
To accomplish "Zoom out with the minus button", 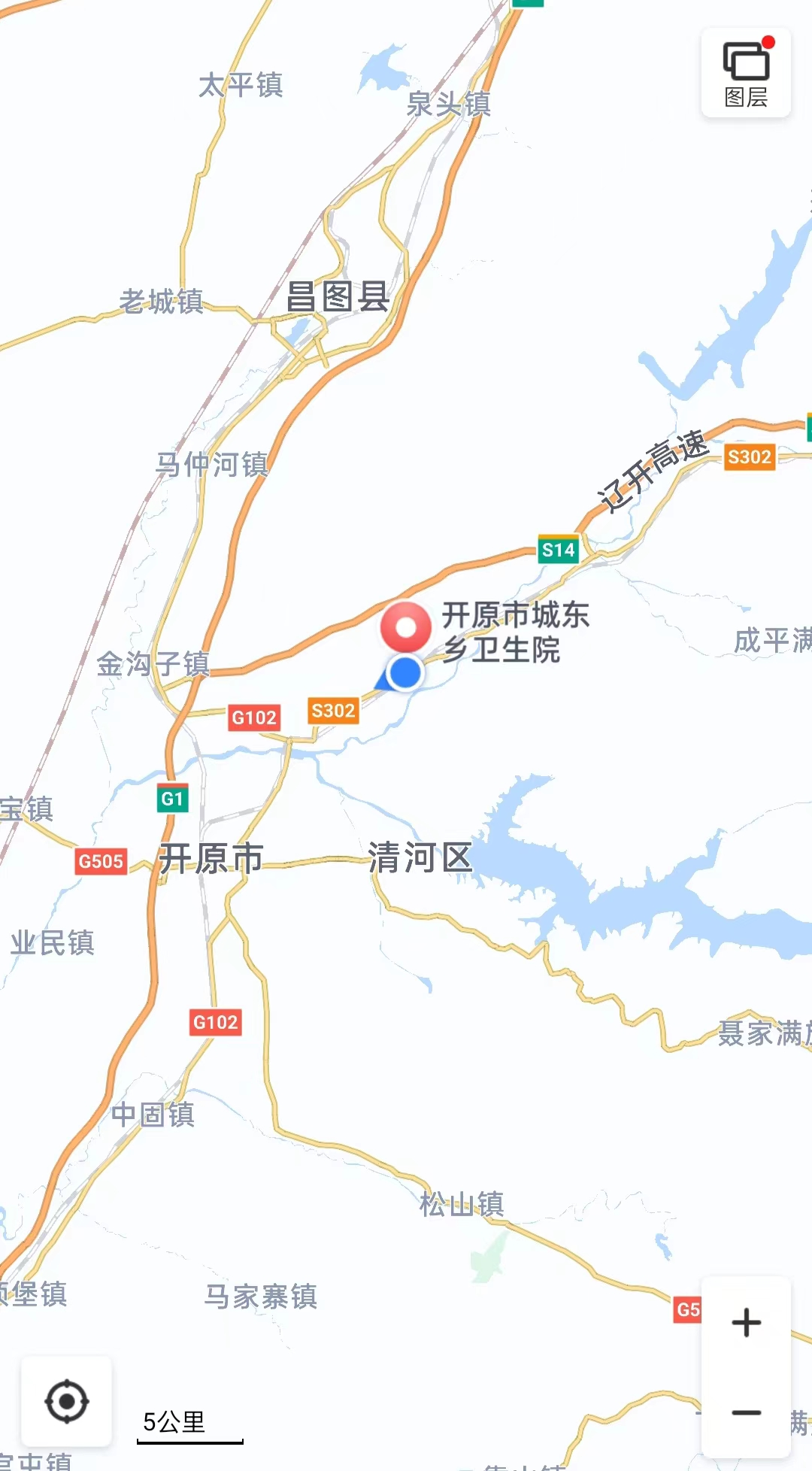I will tap(746, 1413).
